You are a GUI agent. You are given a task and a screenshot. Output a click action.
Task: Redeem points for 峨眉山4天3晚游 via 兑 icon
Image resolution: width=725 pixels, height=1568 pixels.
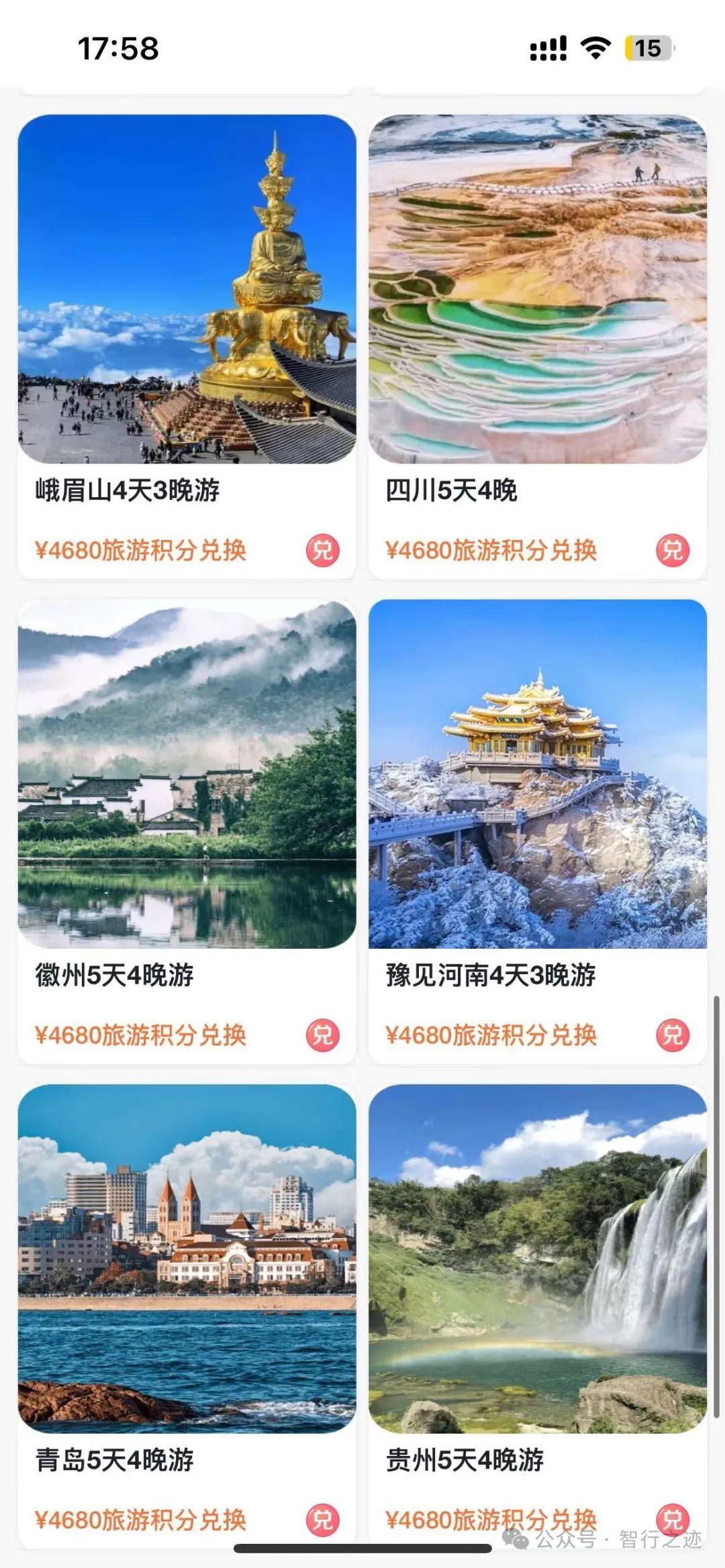point(323,551)
